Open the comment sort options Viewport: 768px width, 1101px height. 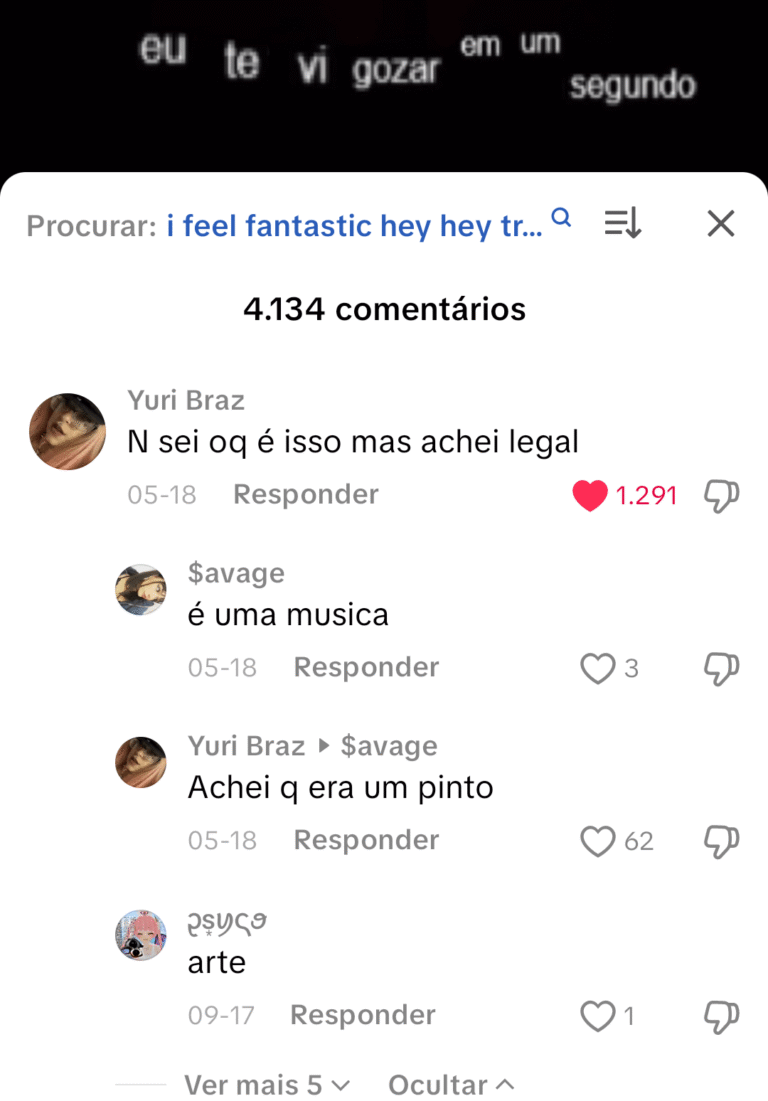pos(622,223)
